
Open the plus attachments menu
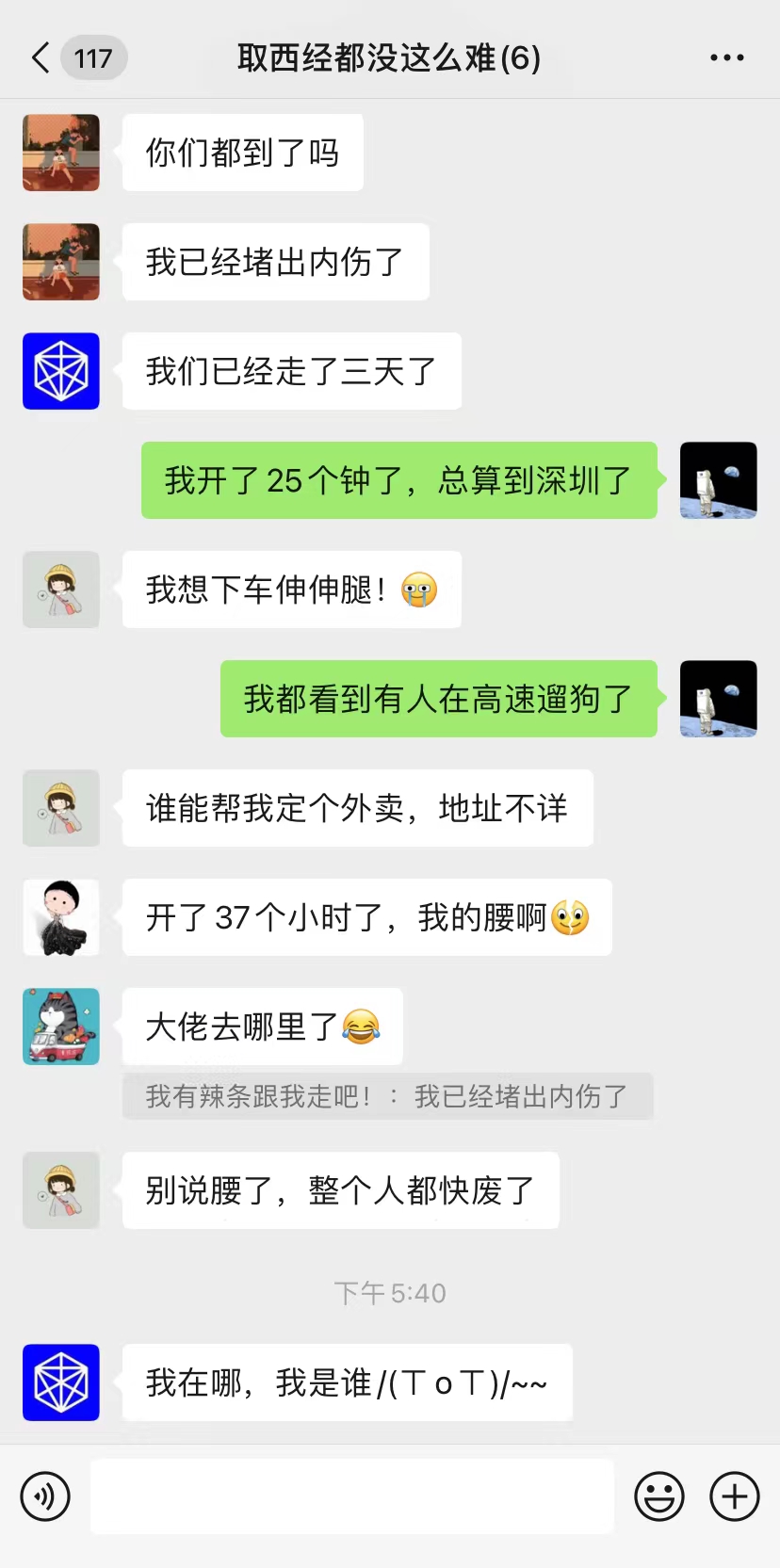pos(734,1495)
